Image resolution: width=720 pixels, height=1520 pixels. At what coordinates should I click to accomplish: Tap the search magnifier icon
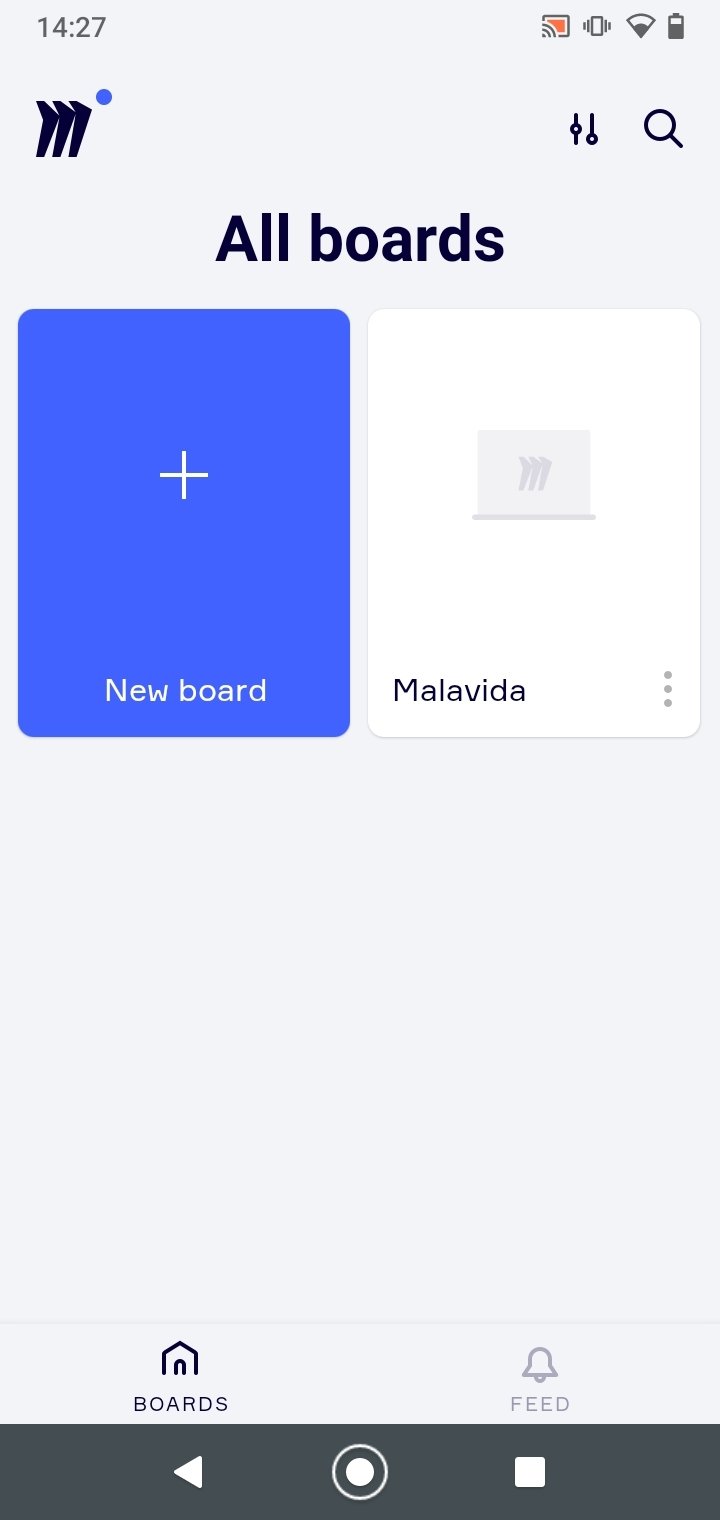(x=663, y=129)
